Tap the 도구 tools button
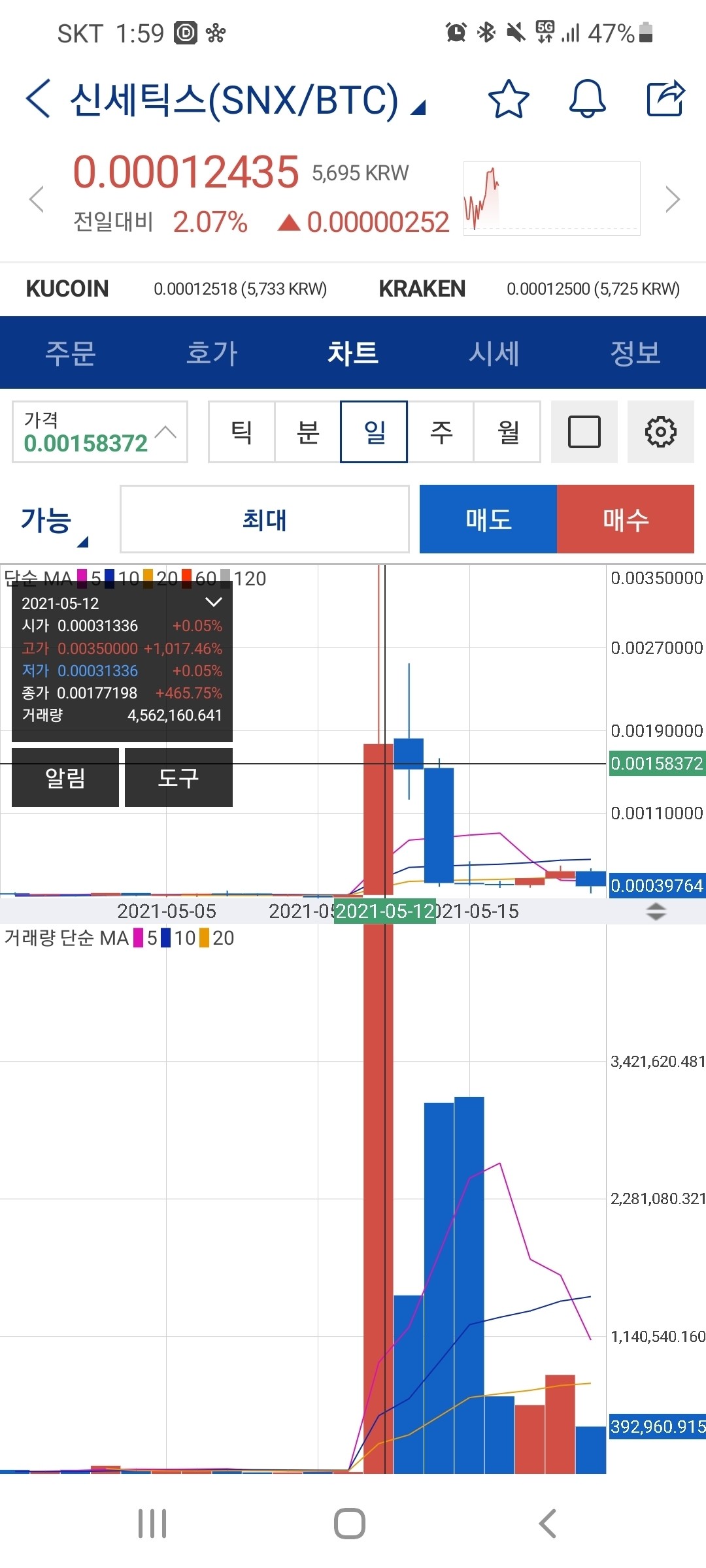Viewport: 706px width, 1568px height. point(178,778)
